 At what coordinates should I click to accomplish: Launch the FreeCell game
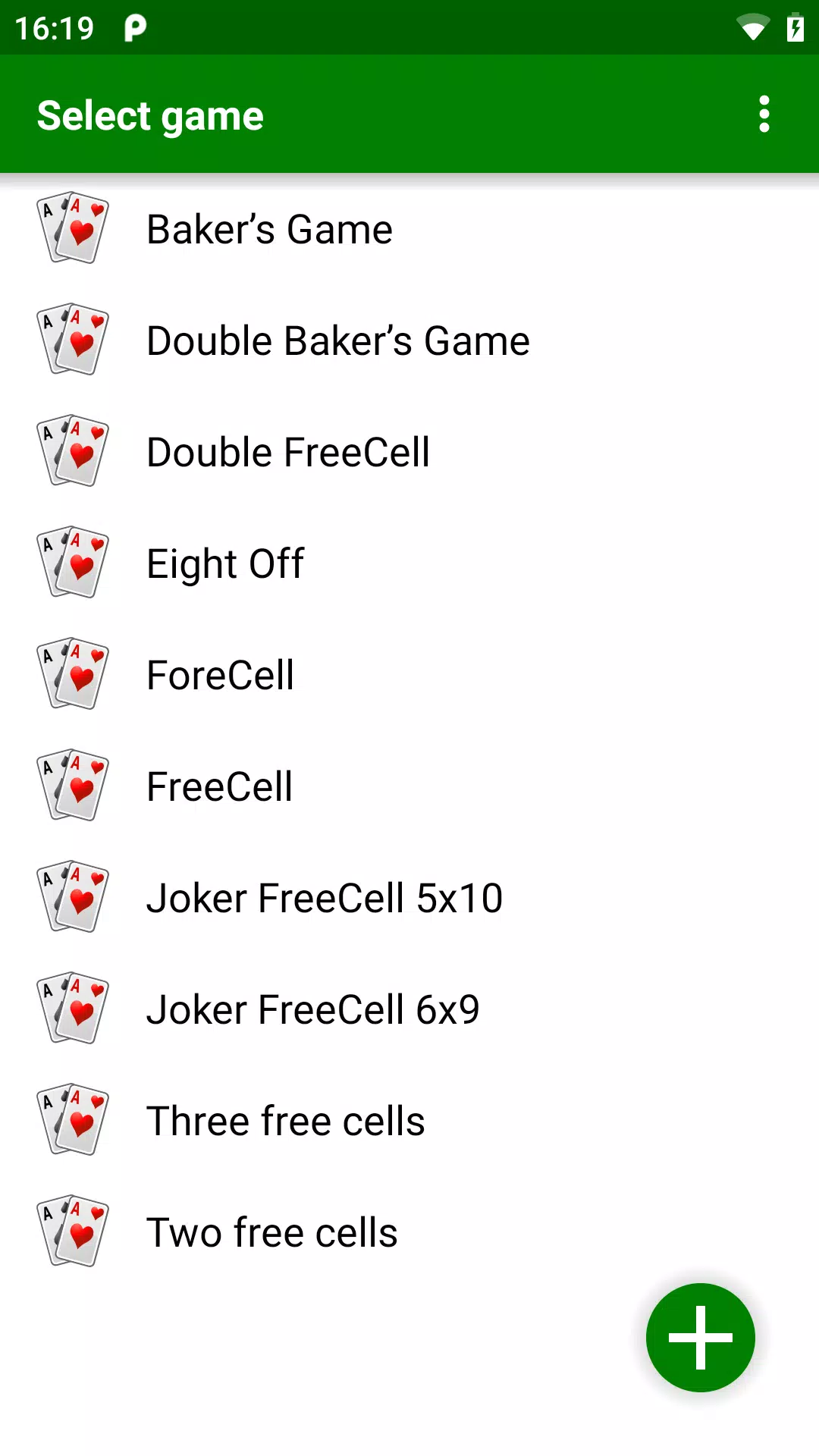point(219,786)
